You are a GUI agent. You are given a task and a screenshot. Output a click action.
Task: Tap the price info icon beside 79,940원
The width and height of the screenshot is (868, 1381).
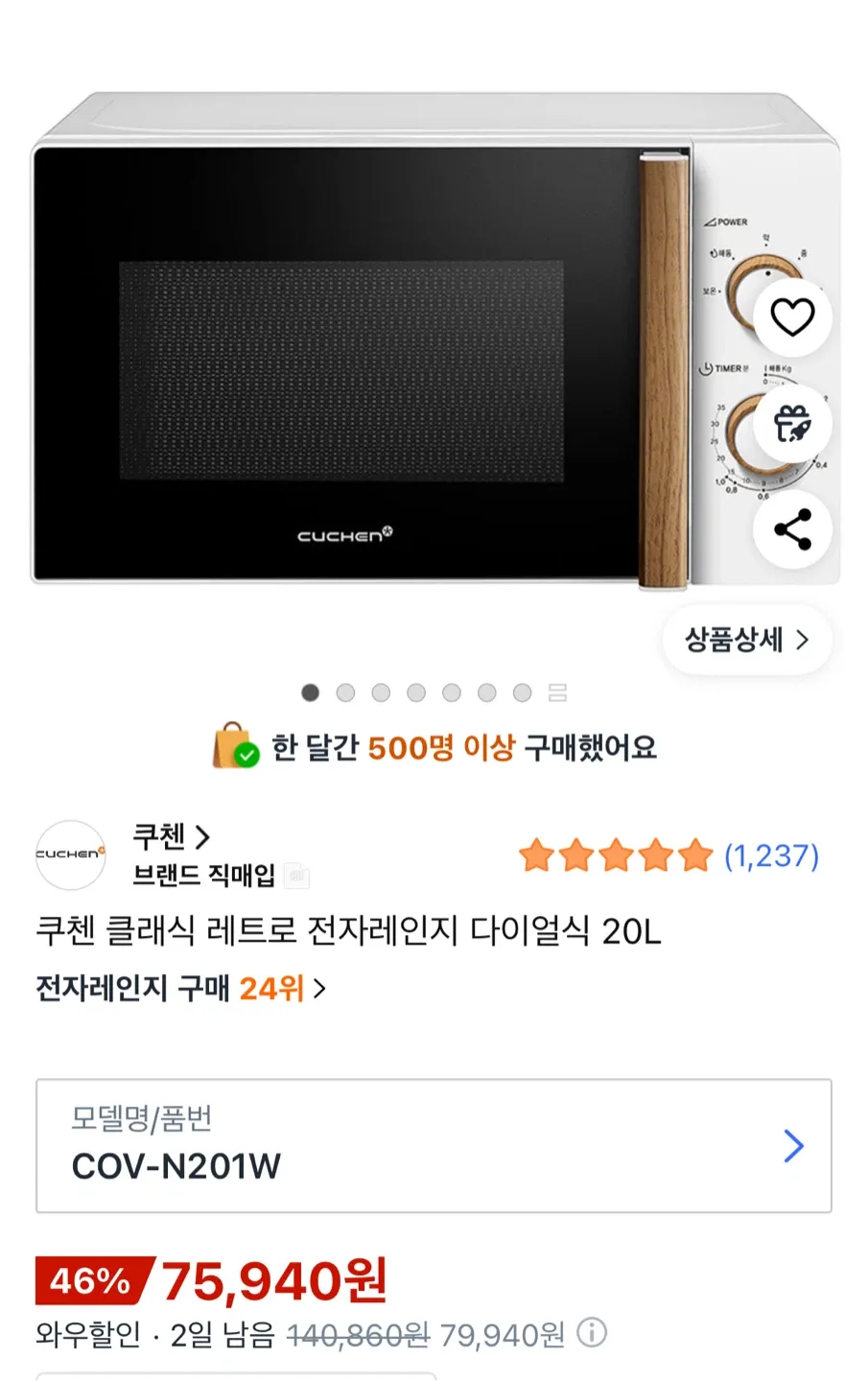592,1333
